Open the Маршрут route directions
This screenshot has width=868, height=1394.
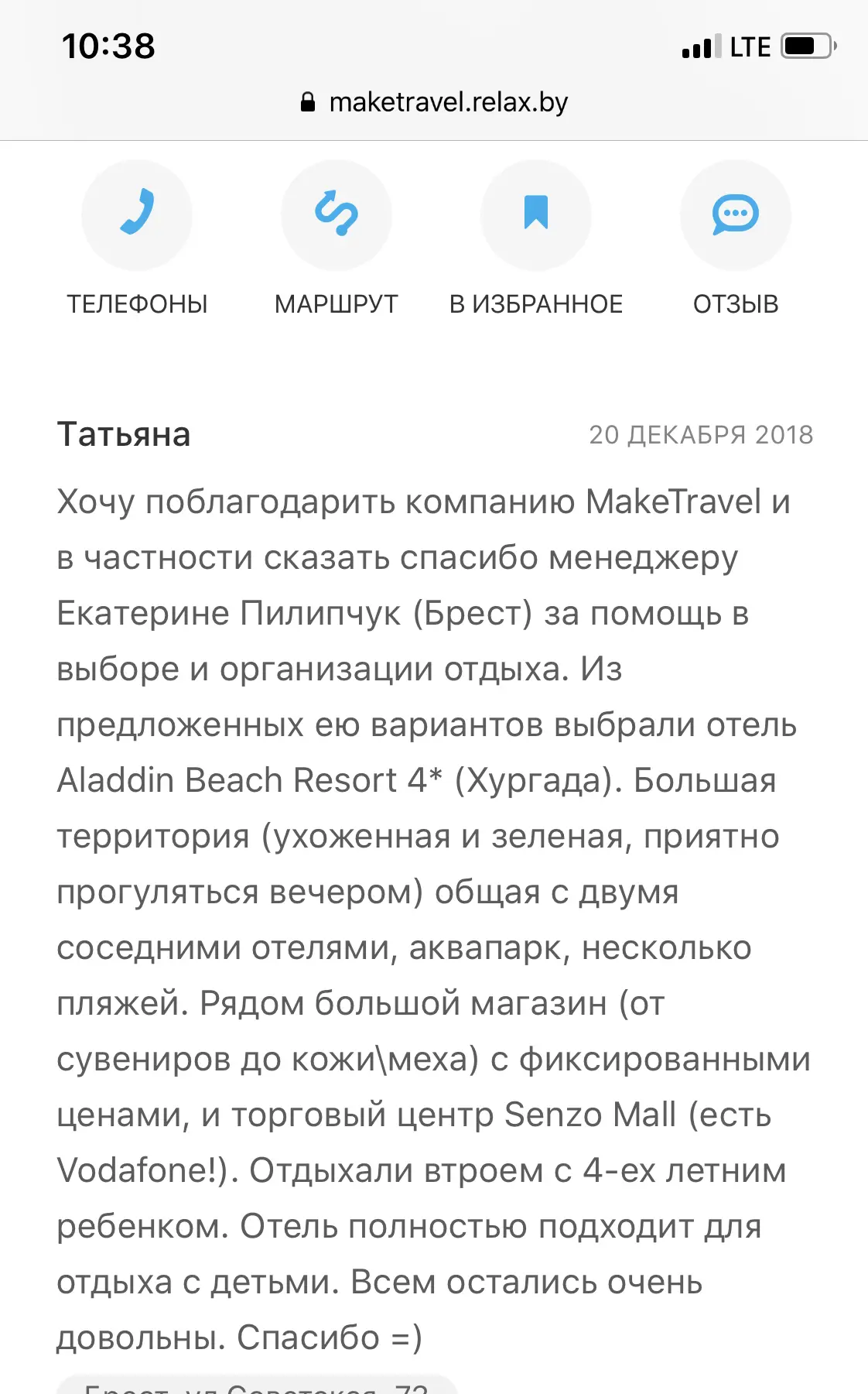337,215
